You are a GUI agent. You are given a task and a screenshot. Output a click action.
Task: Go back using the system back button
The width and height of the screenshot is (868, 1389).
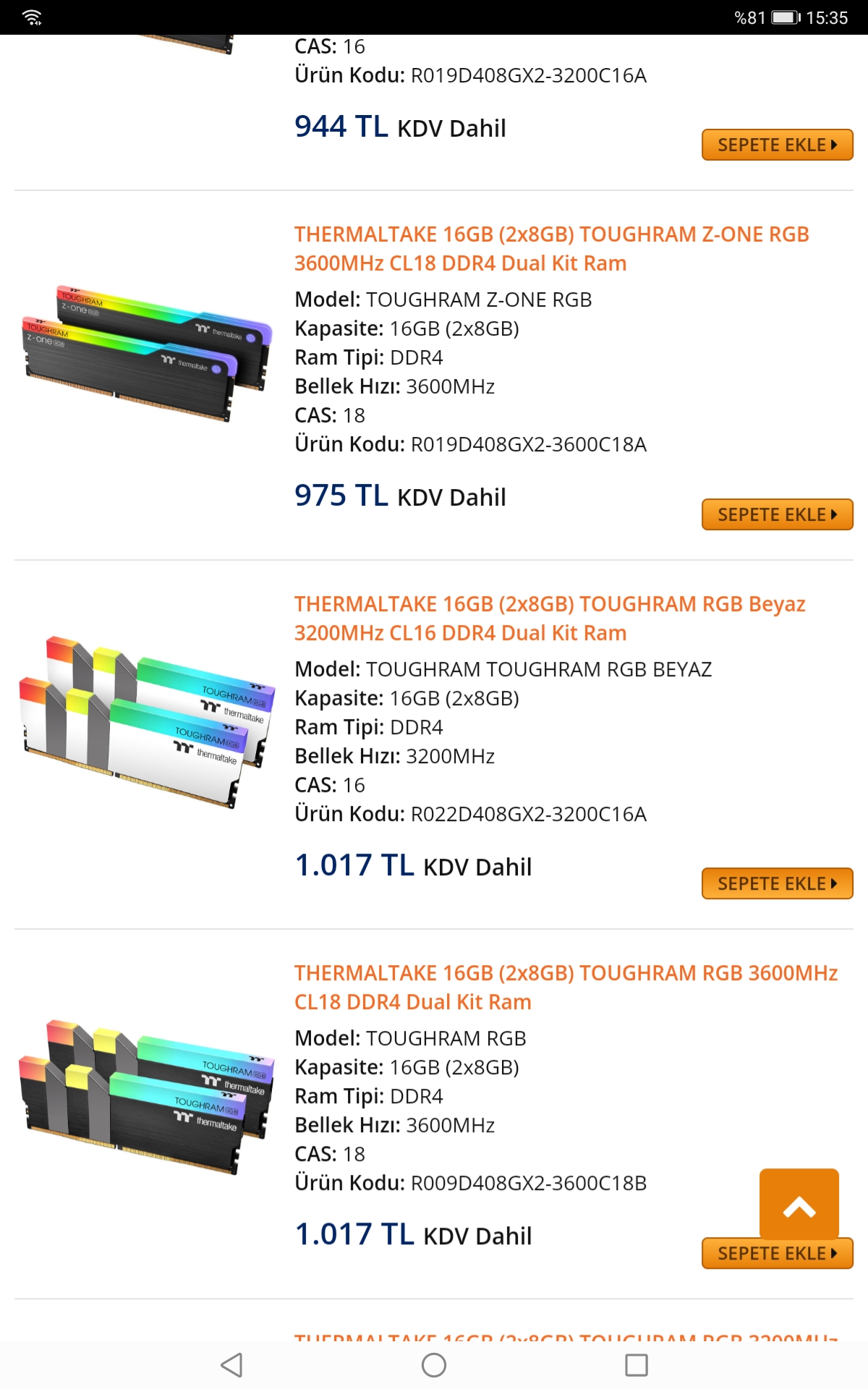point(231,1365)
